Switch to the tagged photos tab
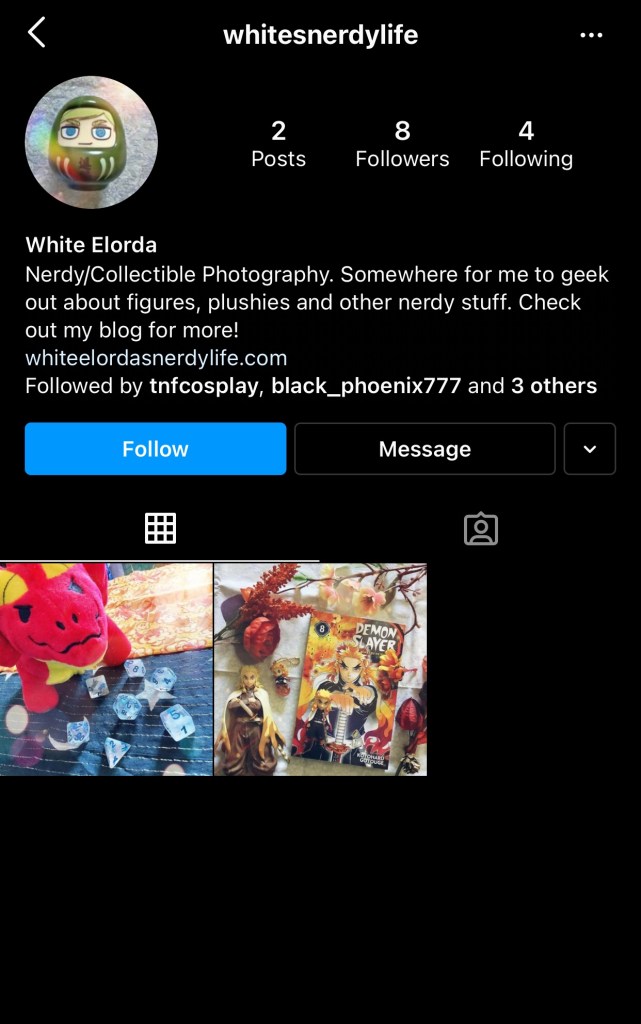The width and height of the screenshot is (641, 1024). tap(480, 529)
